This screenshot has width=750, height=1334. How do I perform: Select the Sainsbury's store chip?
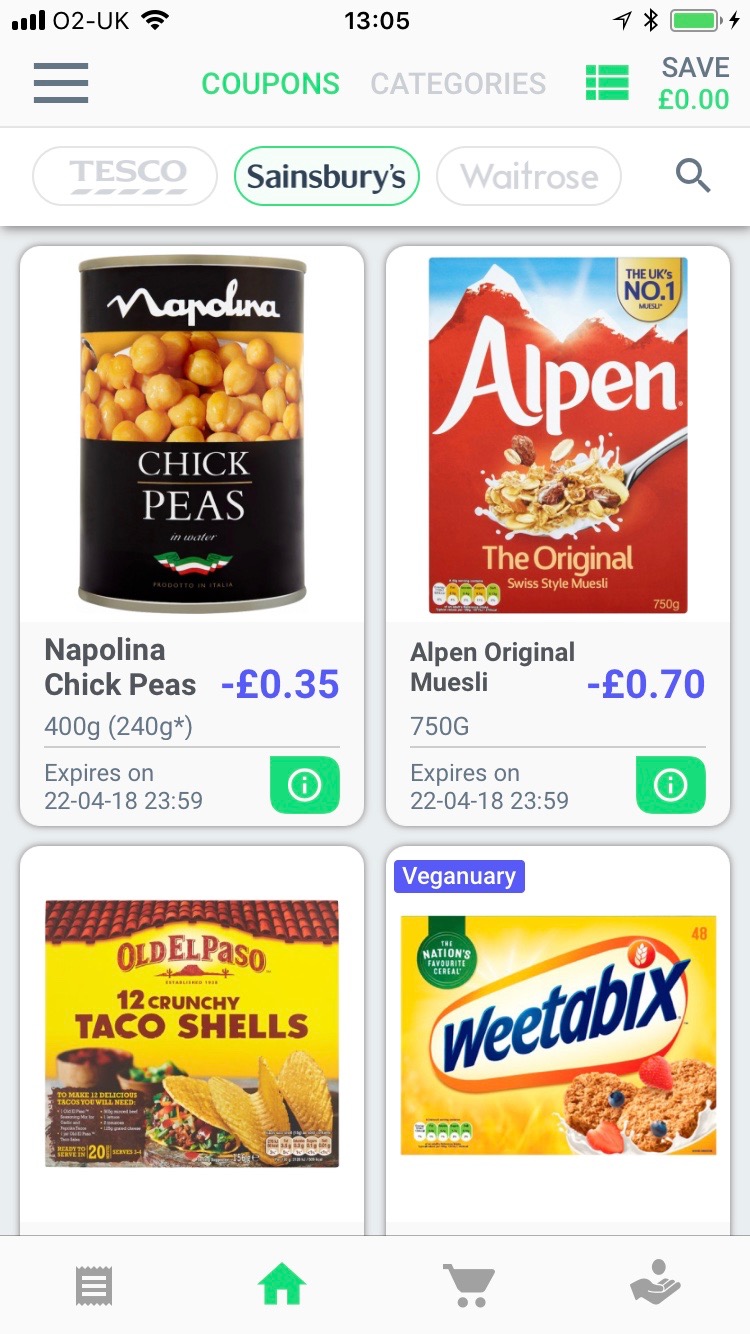(x=326, y=176)
